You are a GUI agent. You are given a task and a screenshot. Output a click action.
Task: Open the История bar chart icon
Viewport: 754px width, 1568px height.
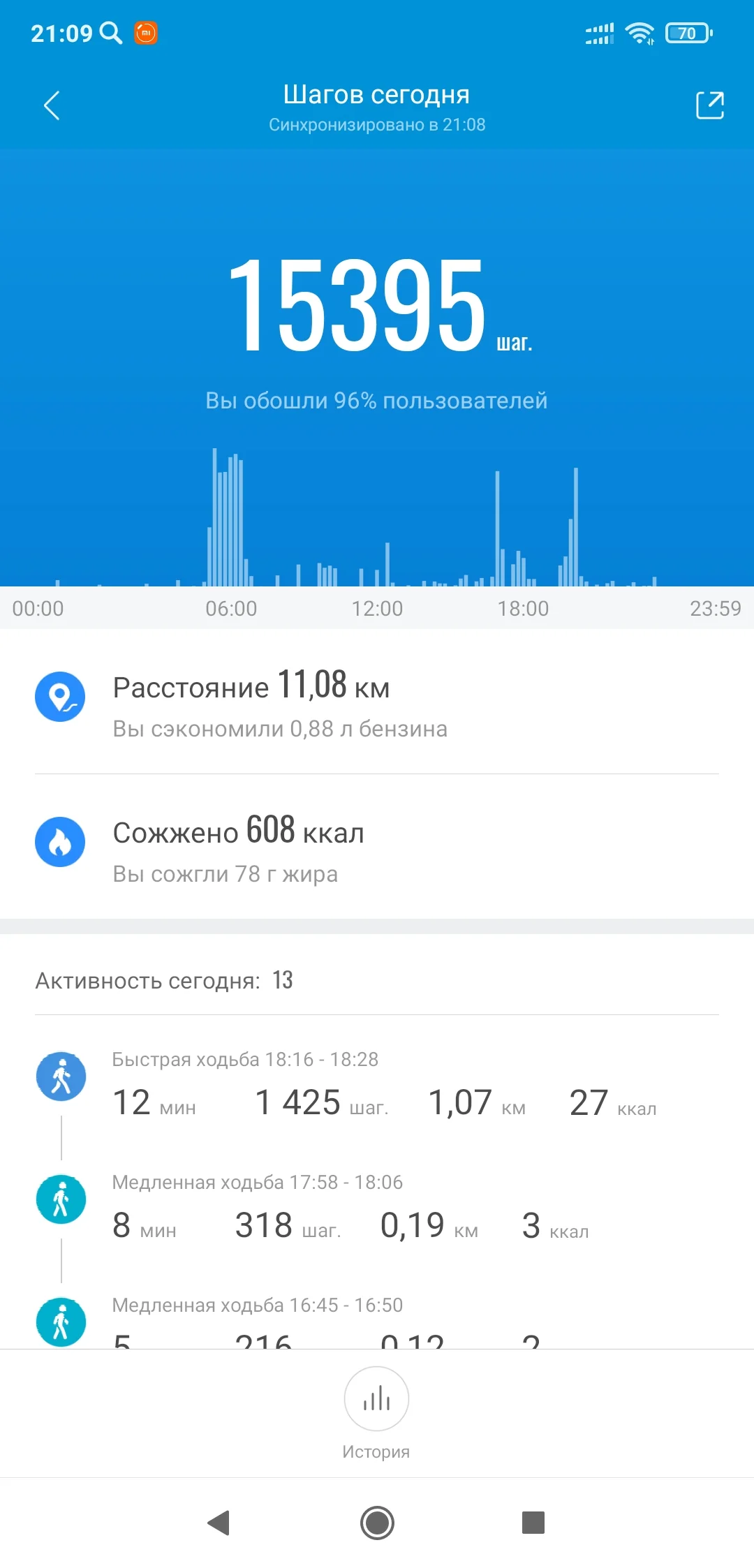(376, 1399)
